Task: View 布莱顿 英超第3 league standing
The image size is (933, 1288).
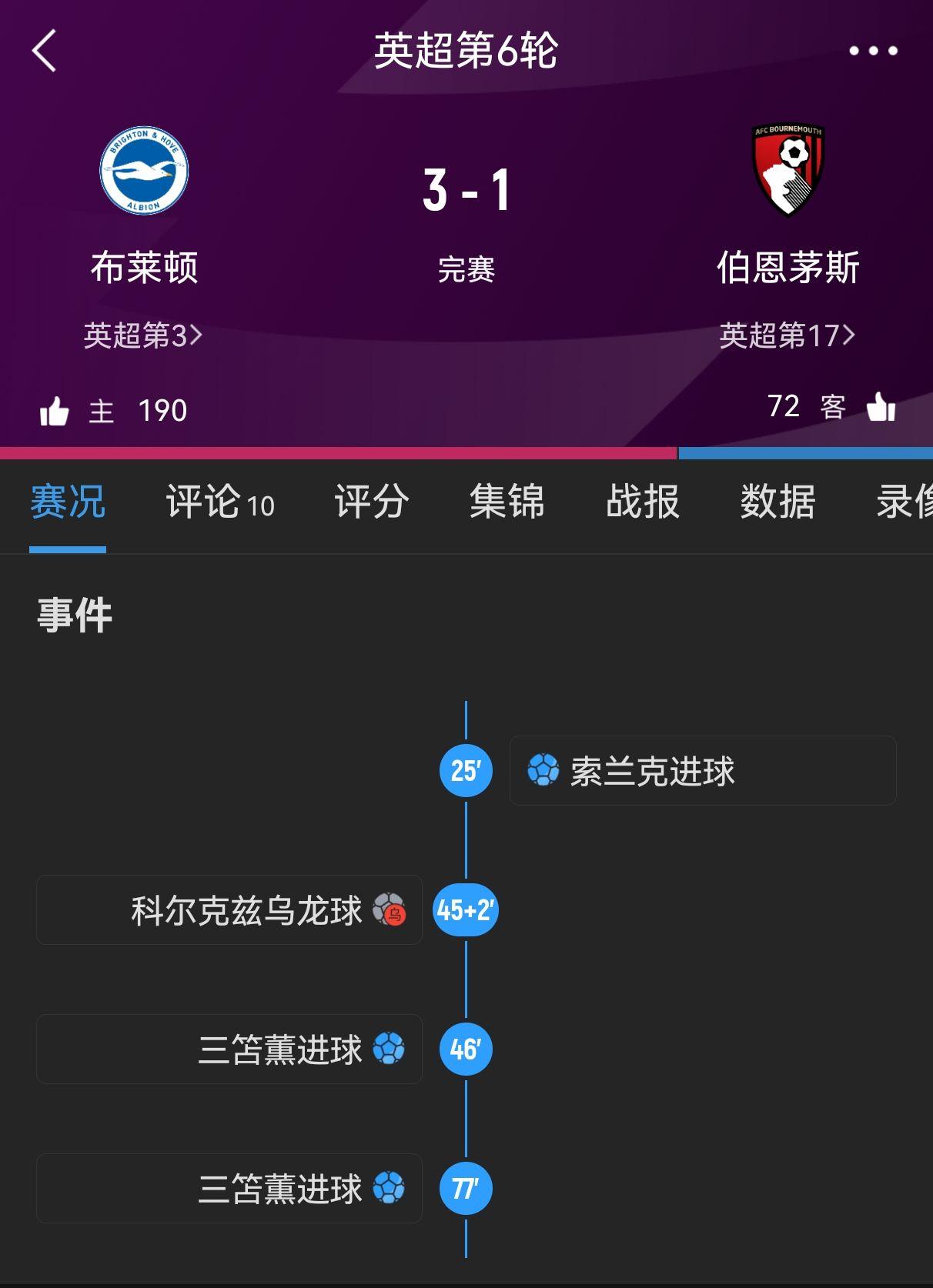Action: click(x=143, y=335)
